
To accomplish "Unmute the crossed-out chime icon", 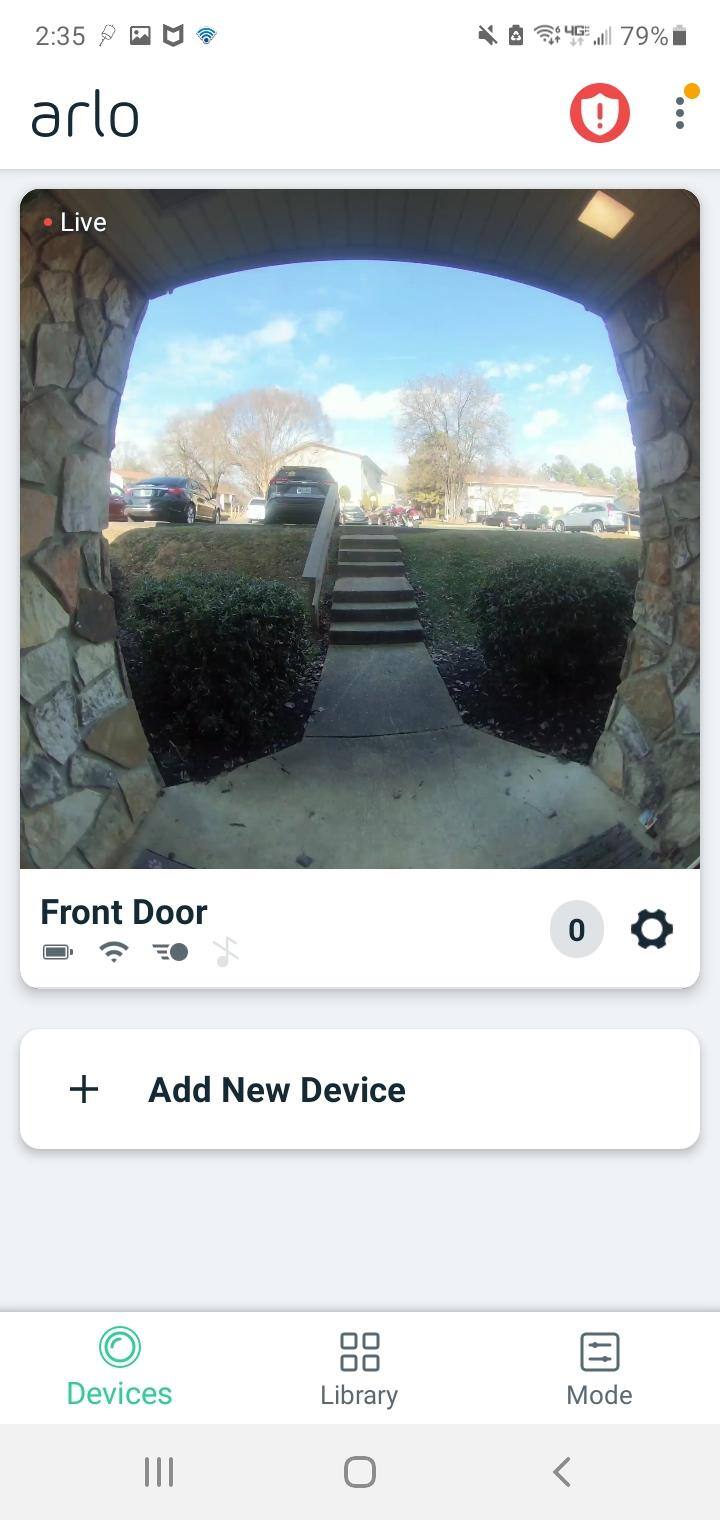I will [225, 951].
